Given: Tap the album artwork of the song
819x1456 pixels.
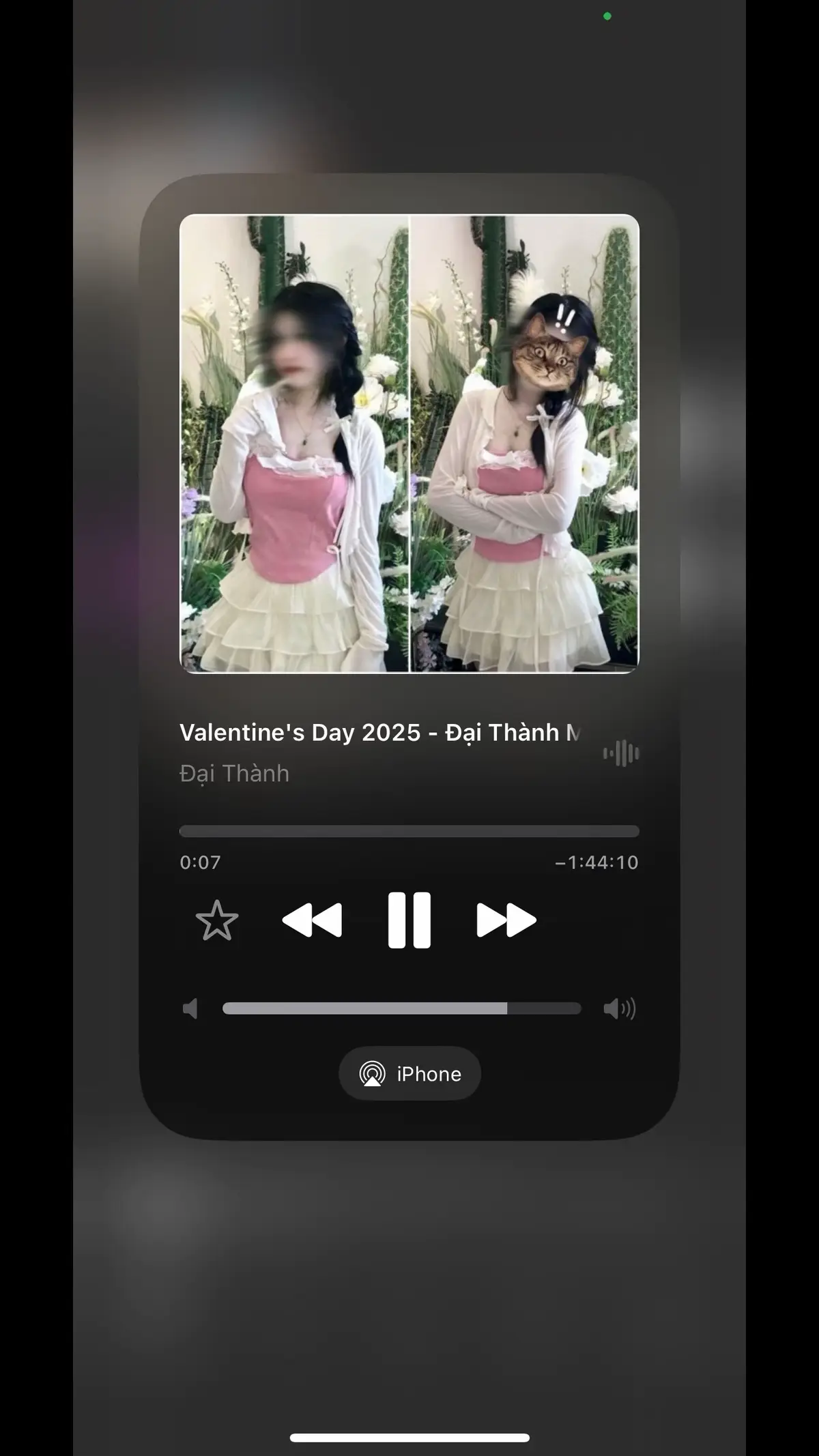Looking at the screenshot, I should [x=409, y=444].
